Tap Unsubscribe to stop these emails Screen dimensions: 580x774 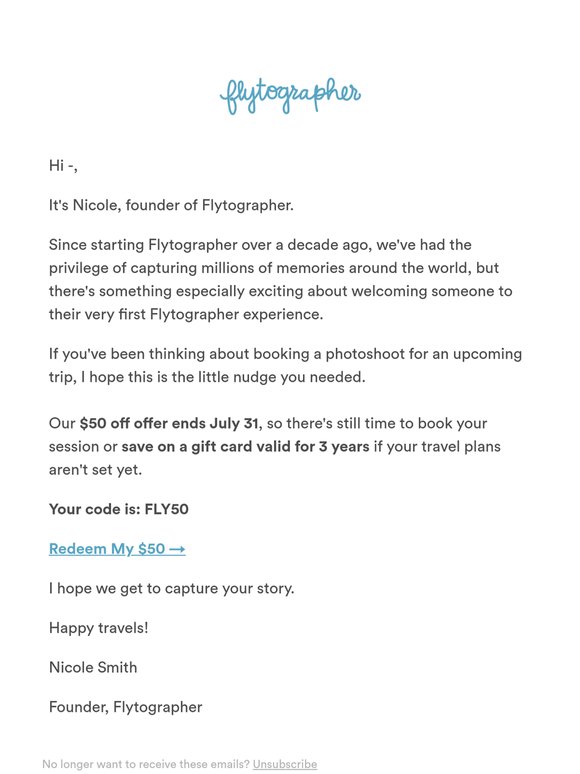(x=285, y=764)
